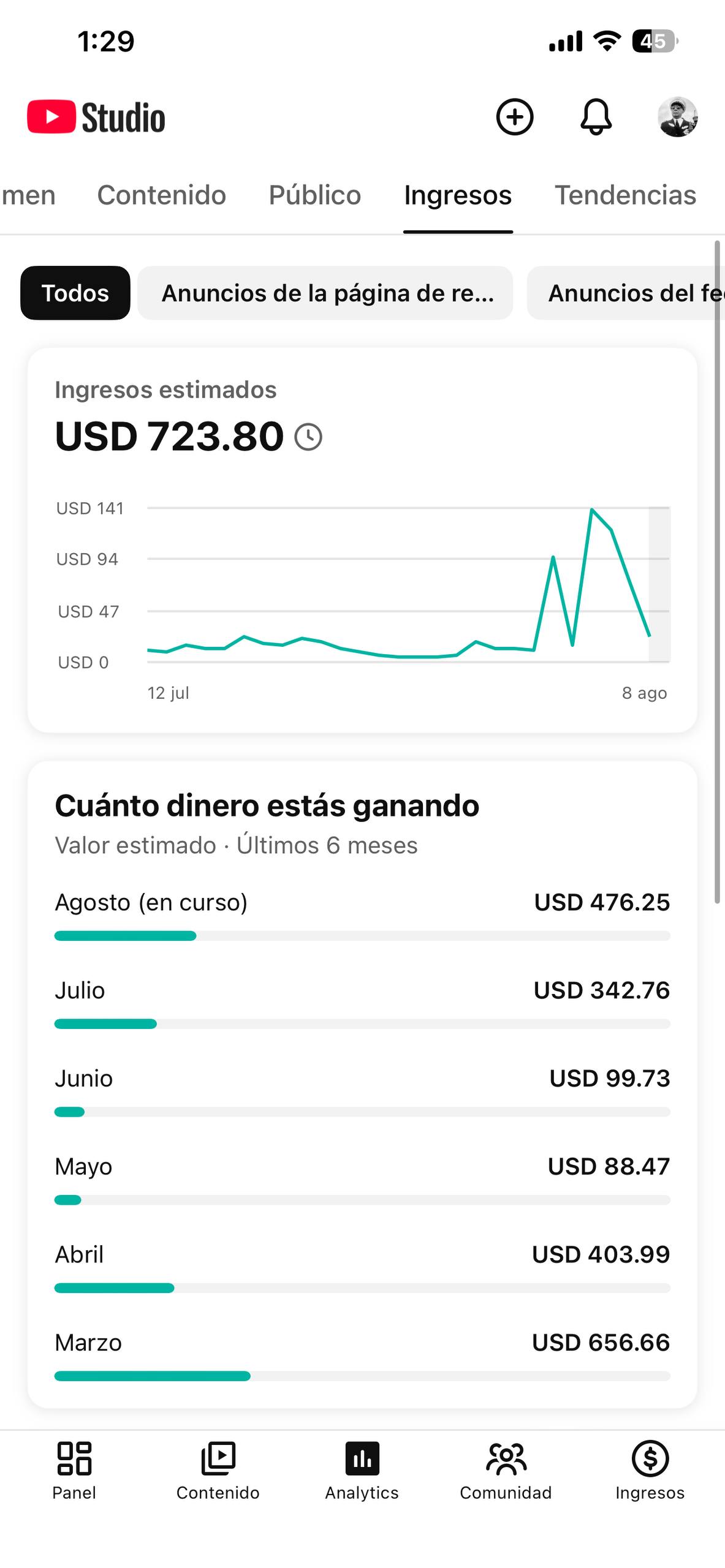Open the account profile picture
Screen dimensions: 725x1568
coord(677,117)
